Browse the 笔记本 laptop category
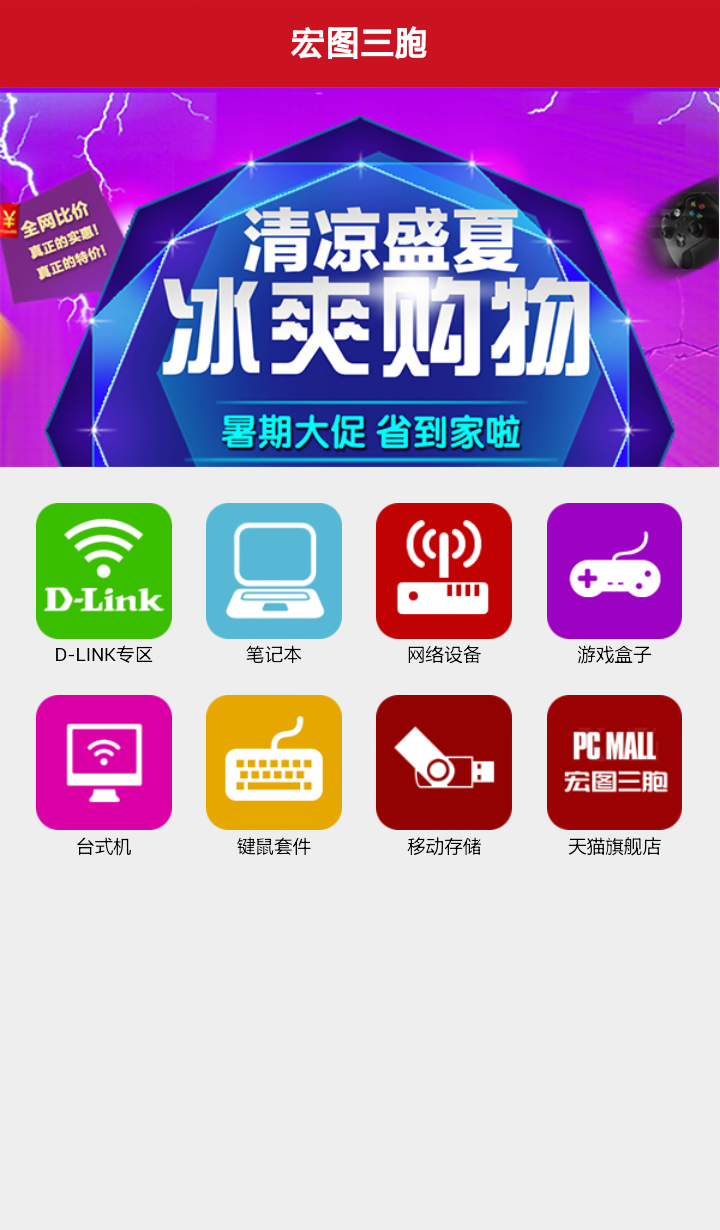This screenshot has width=720, height=1230. [x=274, y=571]
